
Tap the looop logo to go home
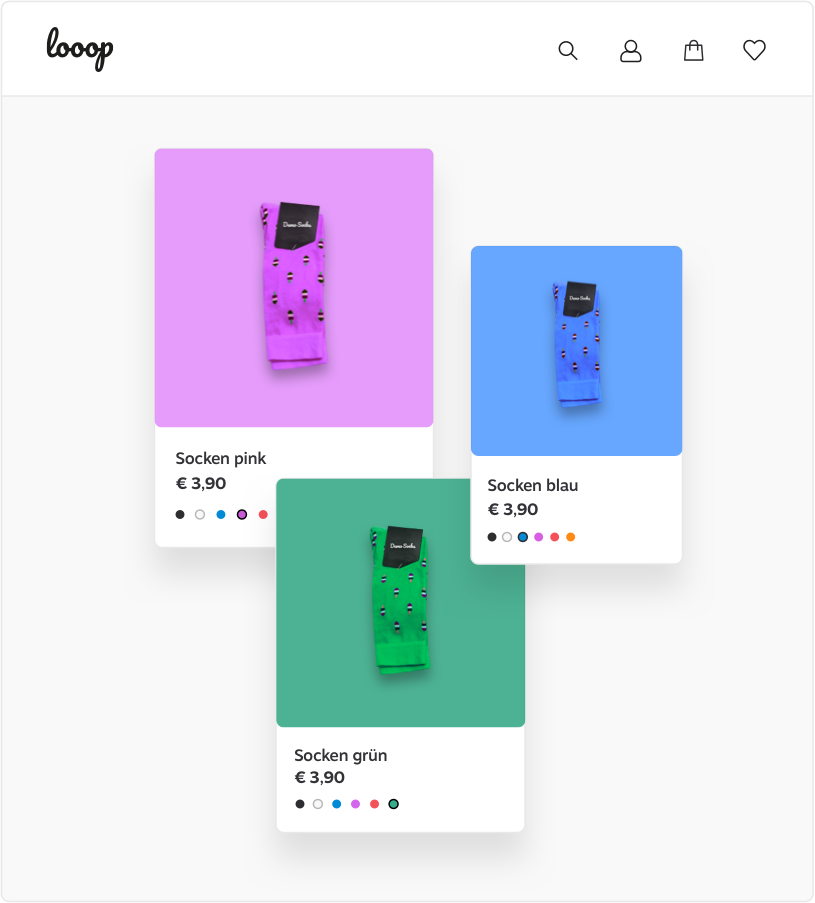click(x=80, y=48)
